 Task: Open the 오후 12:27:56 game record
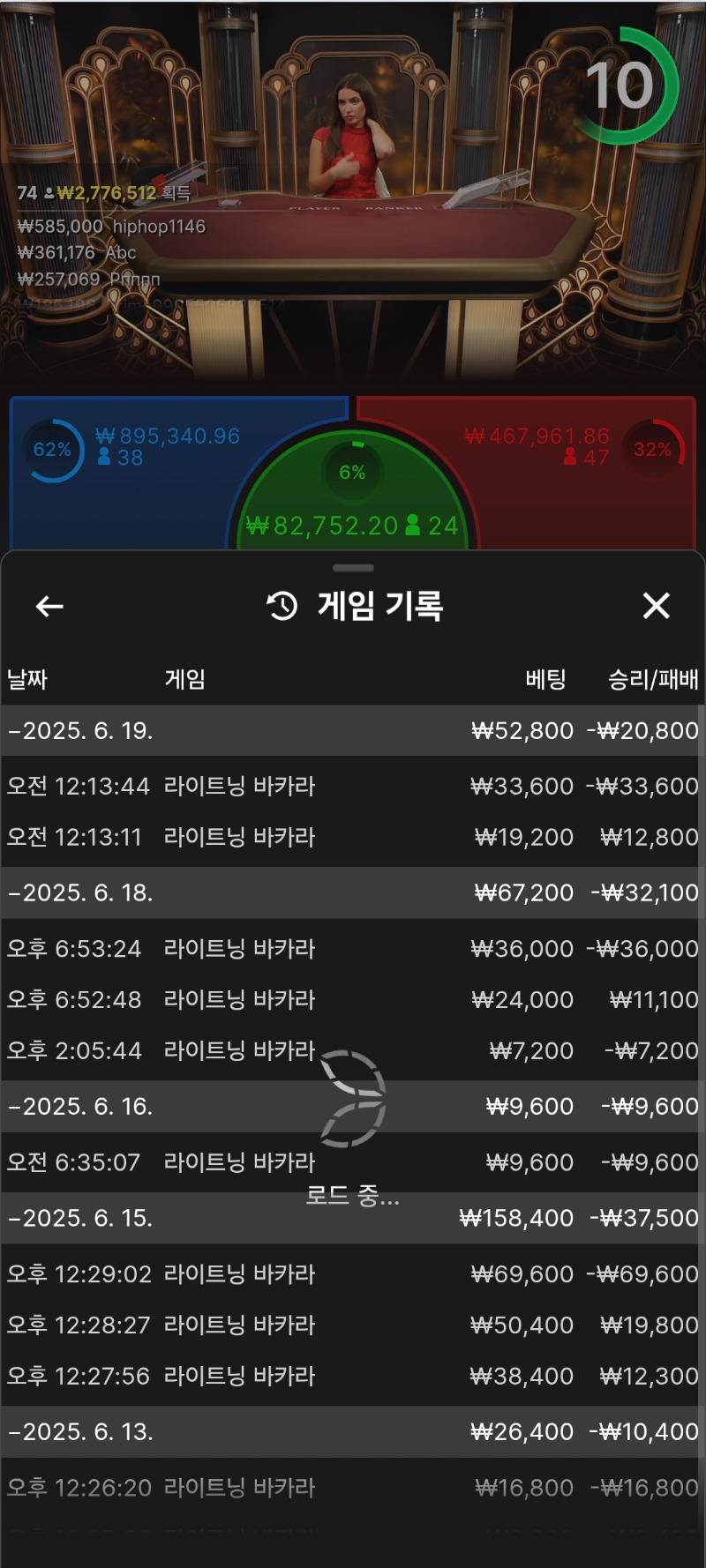coord(352,1377)
